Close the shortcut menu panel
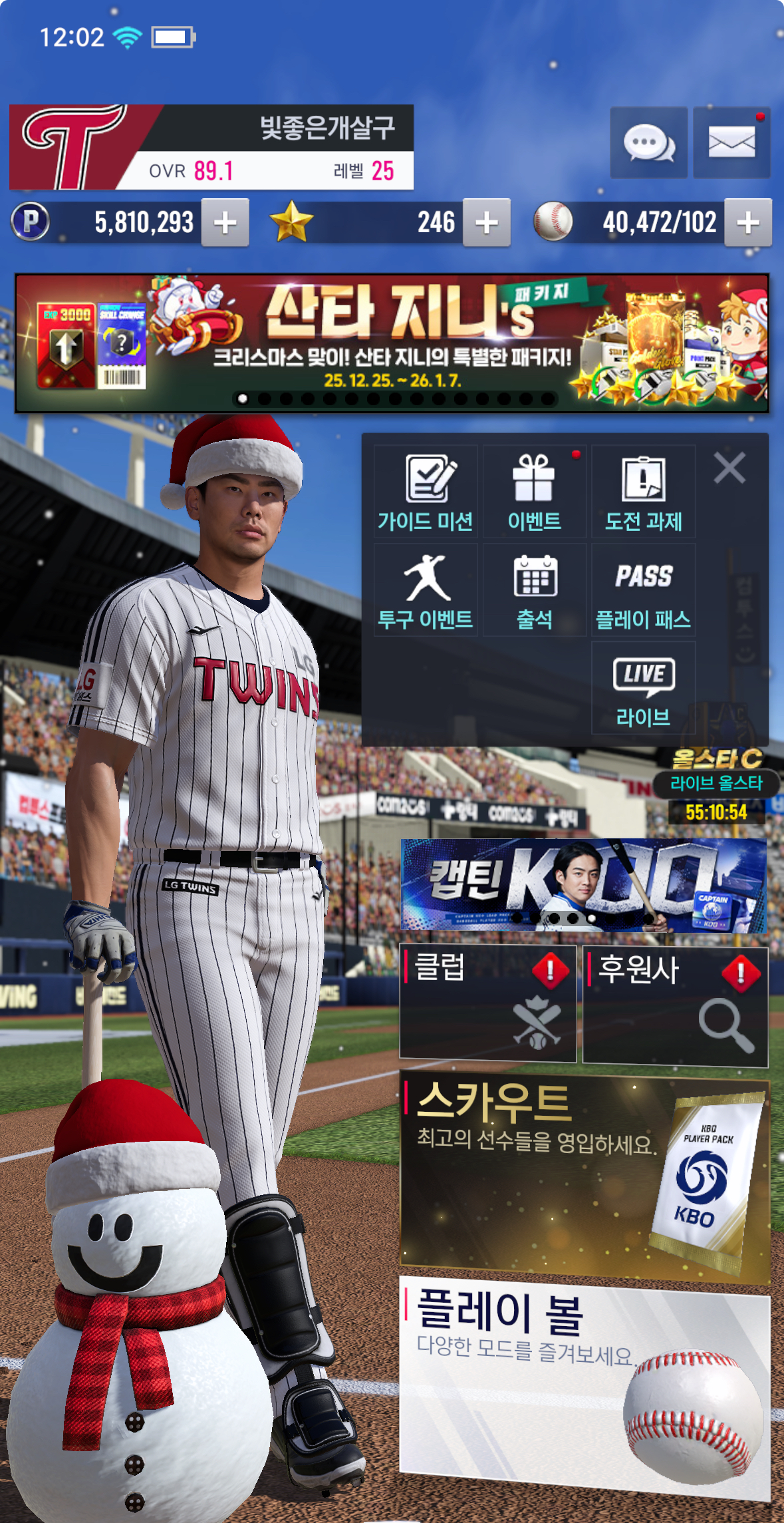The width and height of the screenshot is (784, 1523). pyautogui.click(x=729, y=468)
